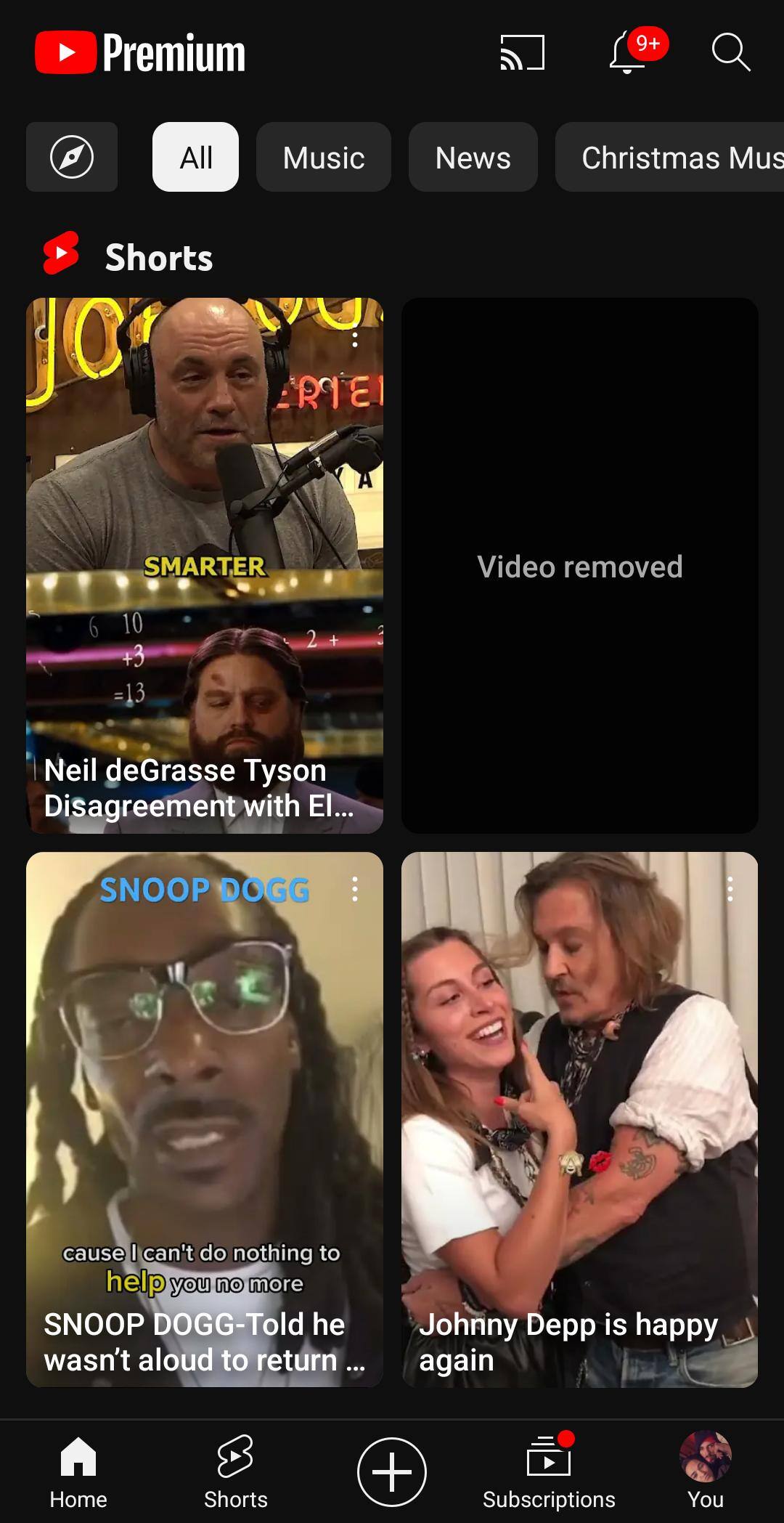Open the Explore compass chip
The image size is (784, 1523).
72,157
